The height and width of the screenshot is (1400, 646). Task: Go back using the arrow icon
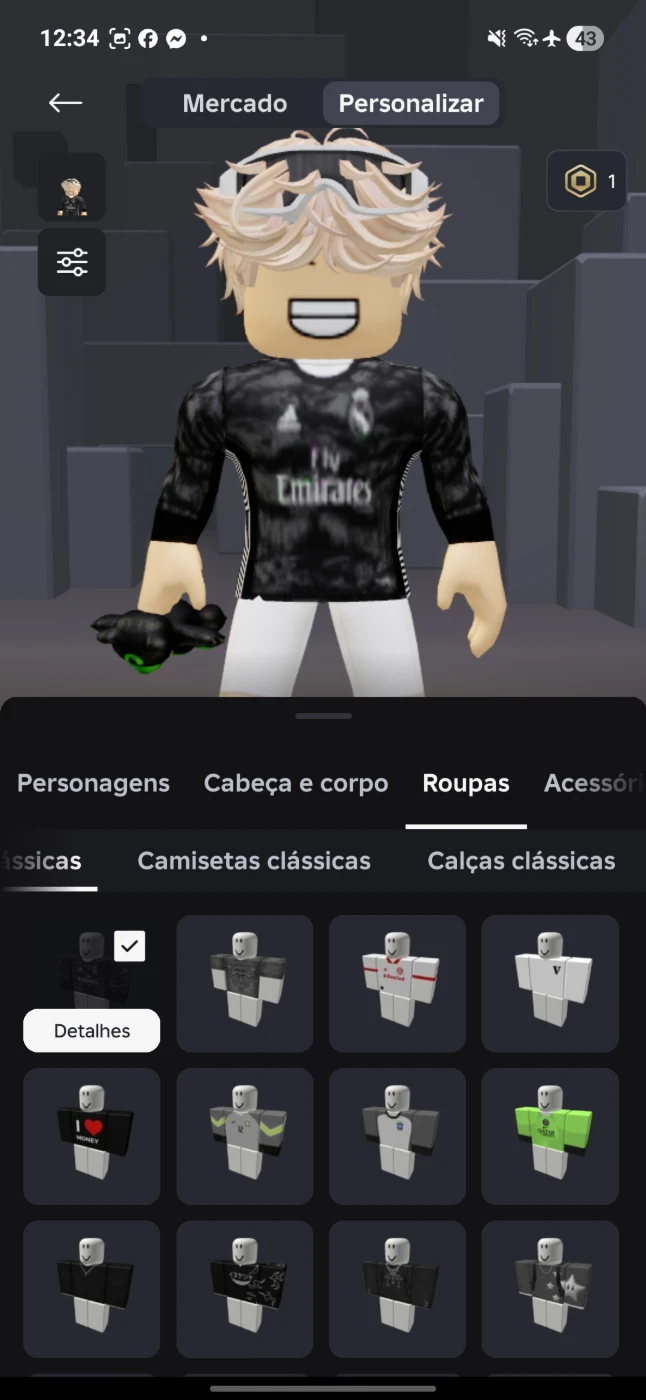65,103
